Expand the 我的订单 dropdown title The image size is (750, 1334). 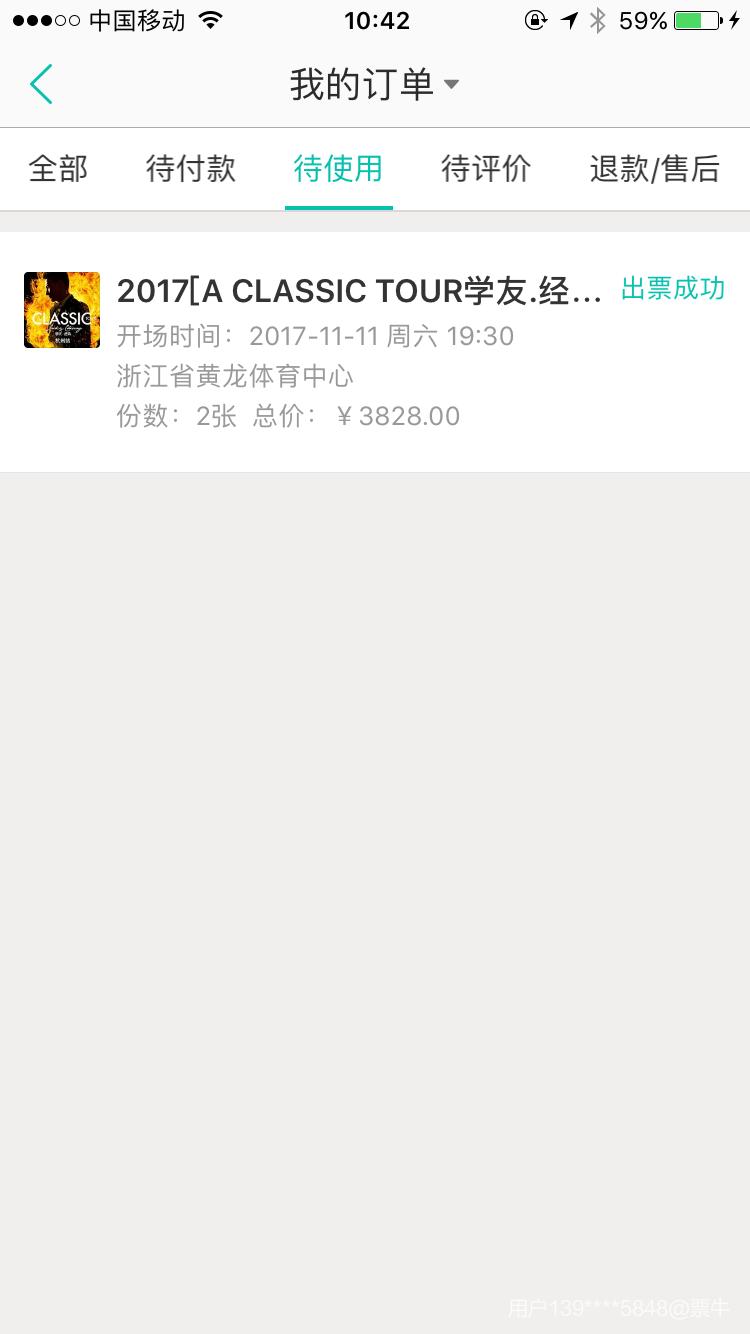pyautogui.click(x=374, y=85)
